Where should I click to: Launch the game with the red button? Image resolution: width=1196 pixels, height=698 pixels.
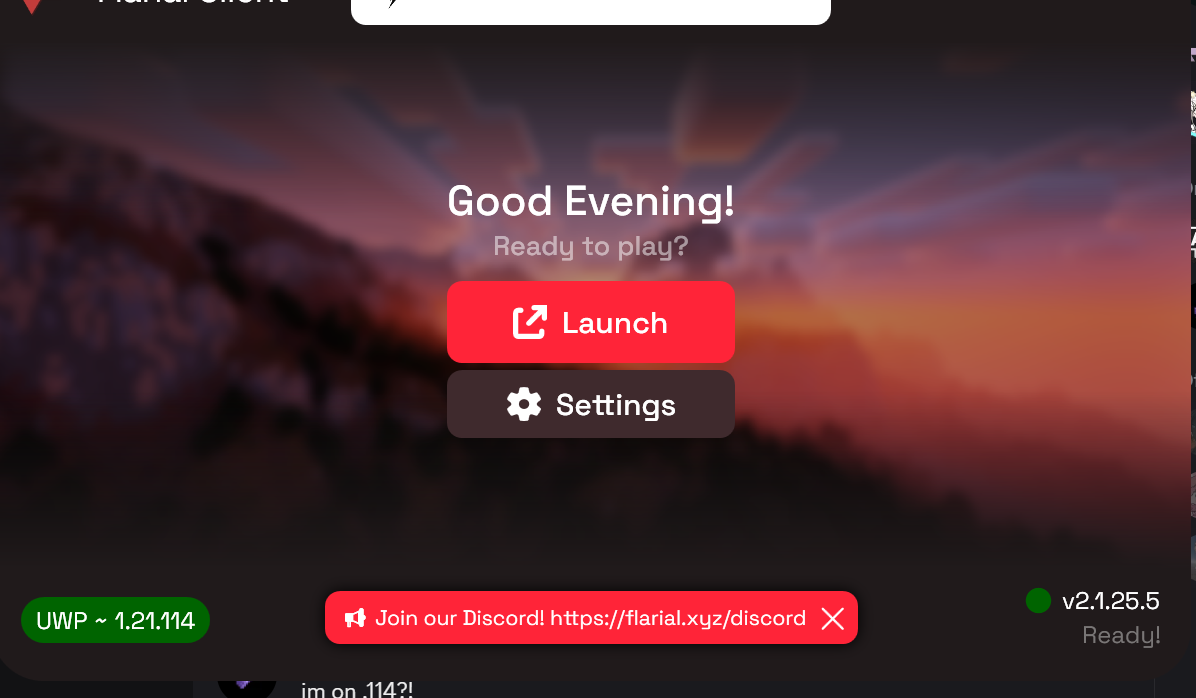tap(590, 322)
